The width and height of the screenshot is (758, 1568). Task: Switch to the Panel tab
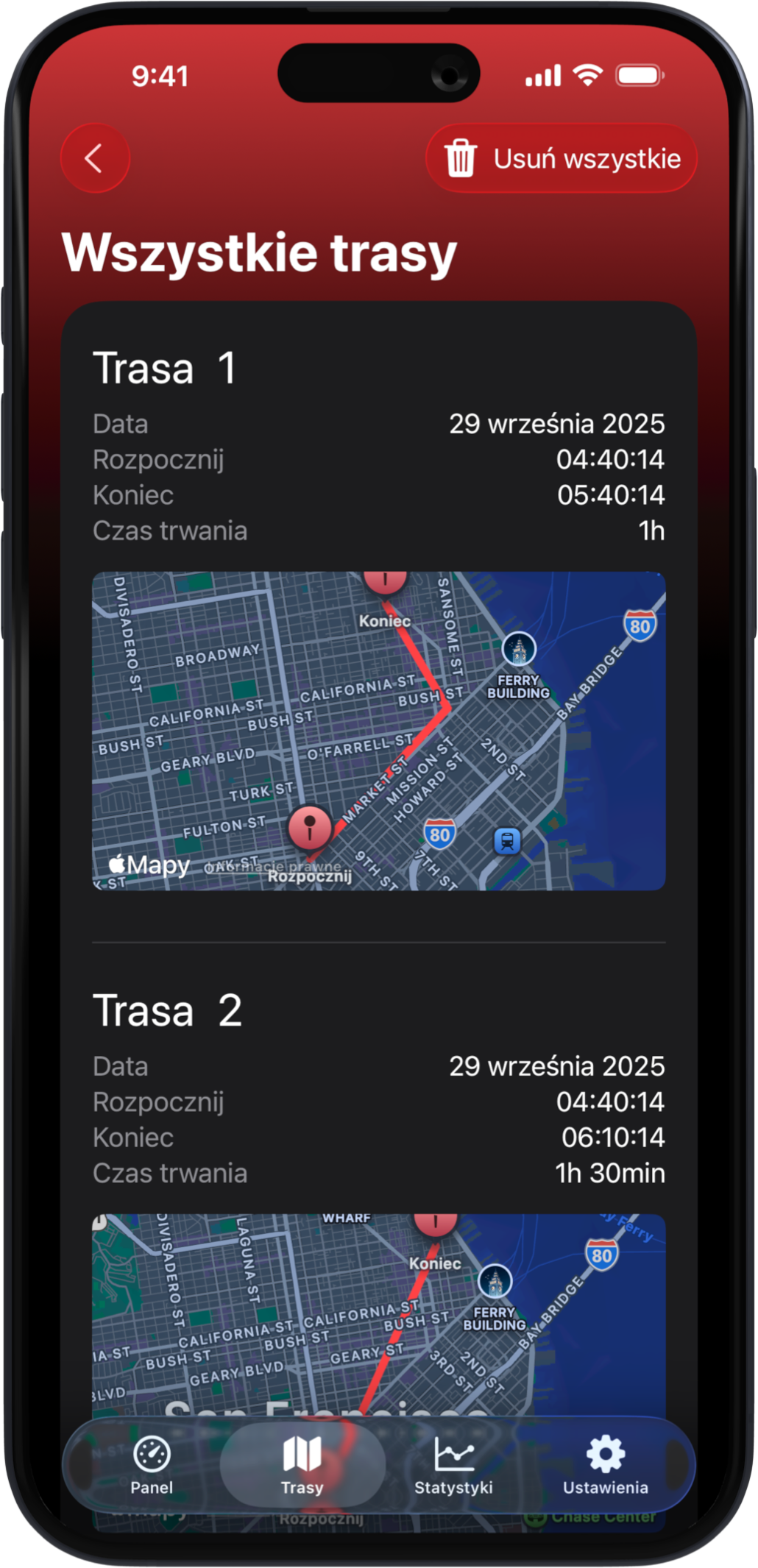152,1464
